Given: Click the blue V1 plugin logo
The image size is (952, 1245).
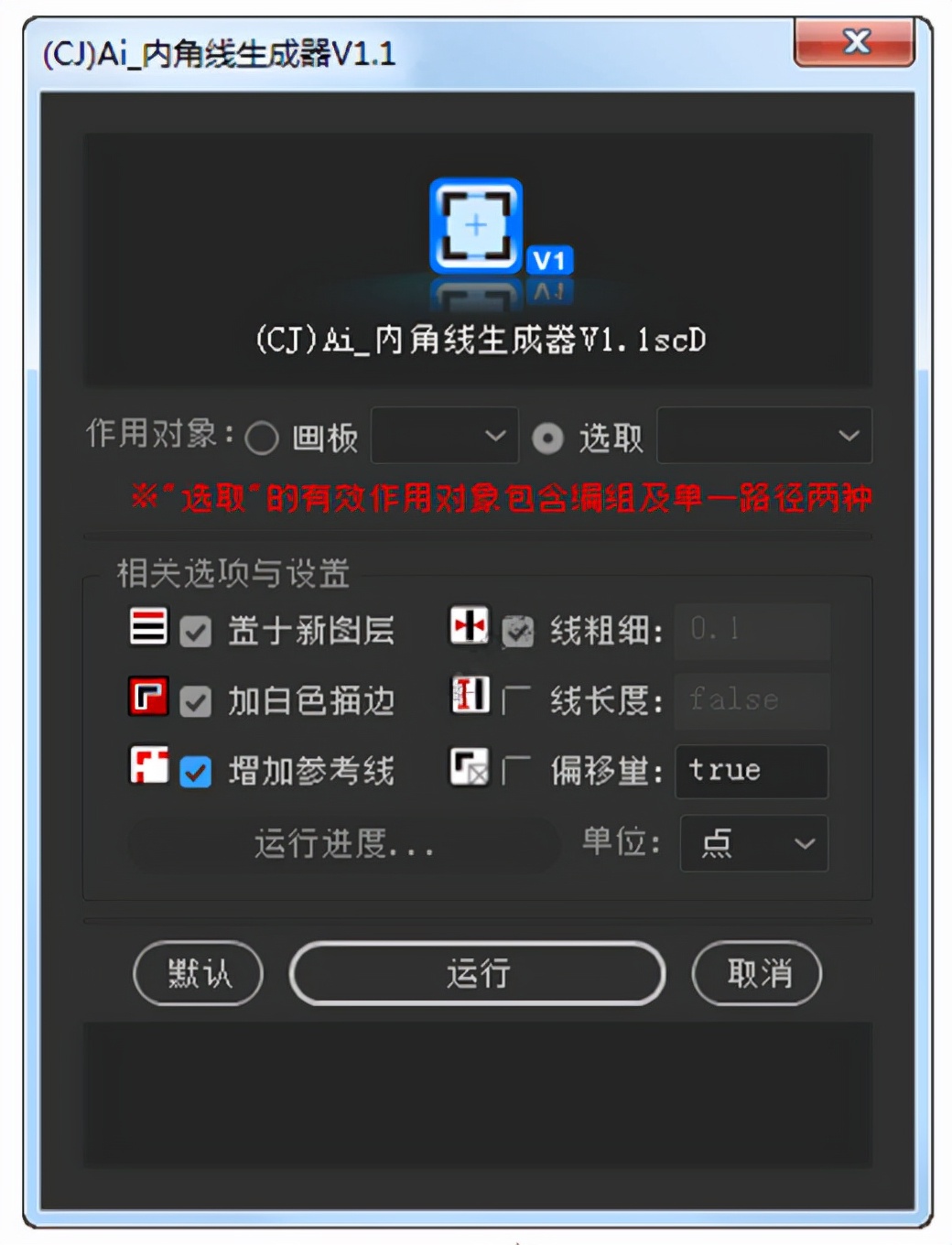Looking at the screenshot, I should (476, 222).
